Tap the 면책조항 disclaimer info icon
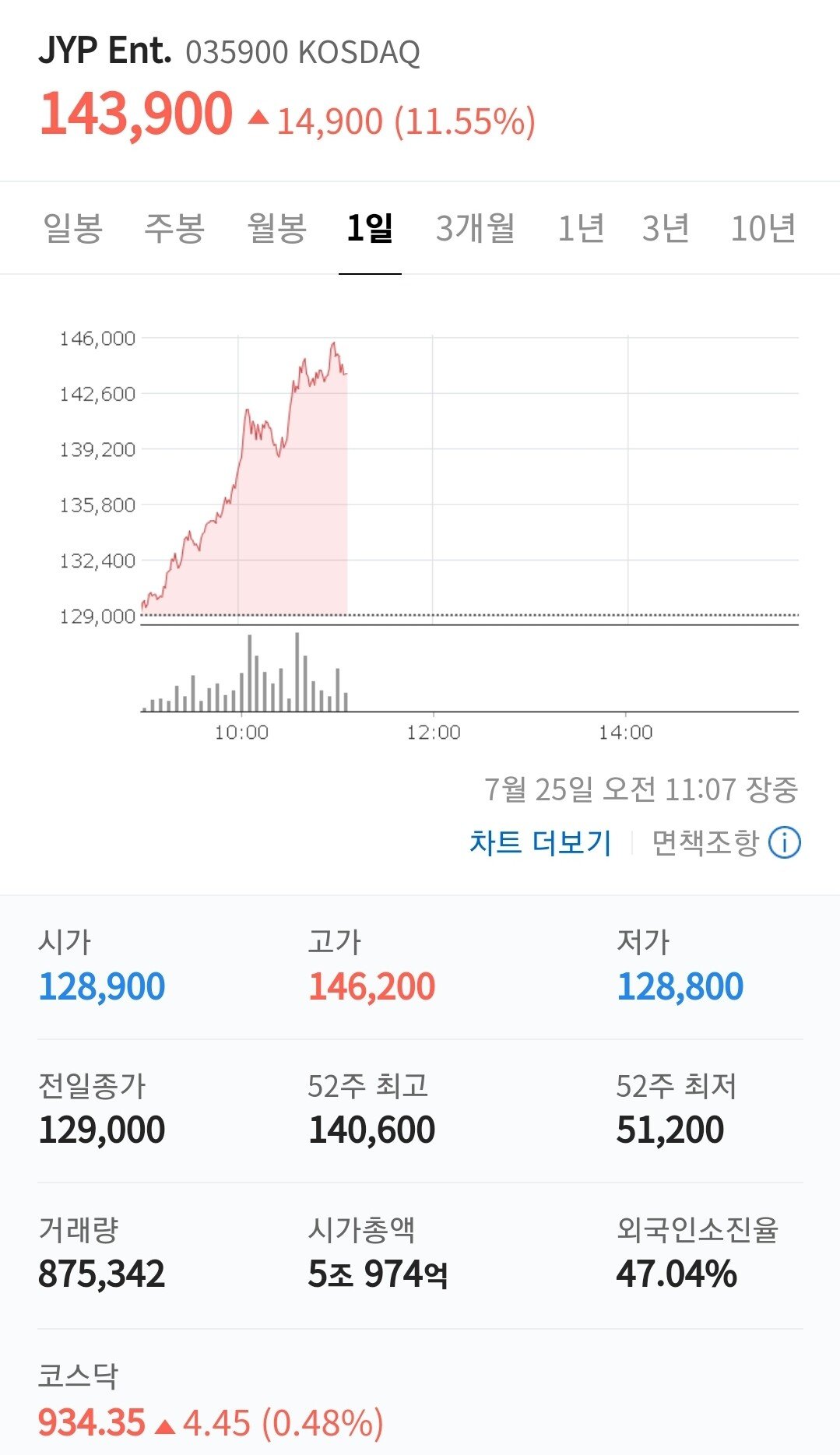 pos(785,842)
